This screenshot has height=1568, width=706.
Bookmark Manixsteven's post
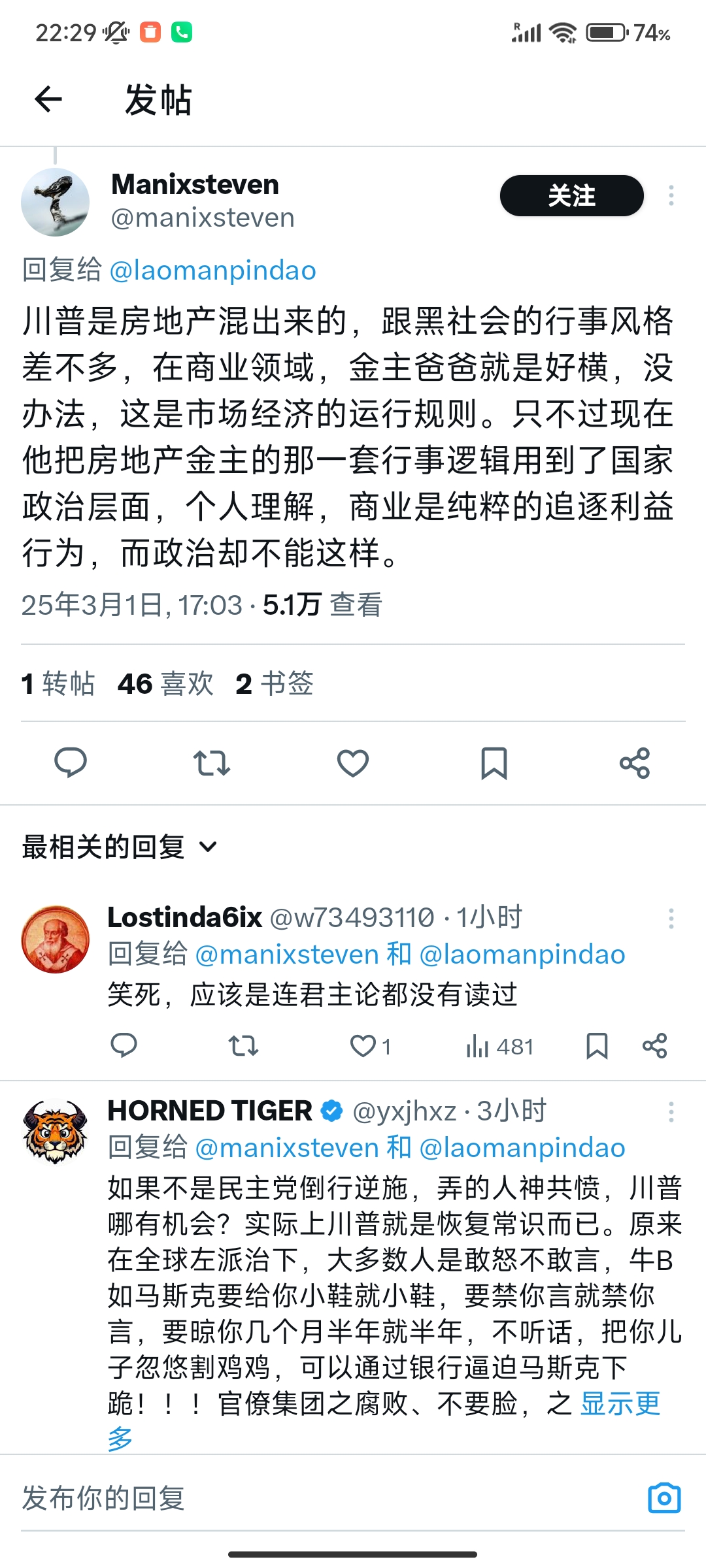(494, 763)
